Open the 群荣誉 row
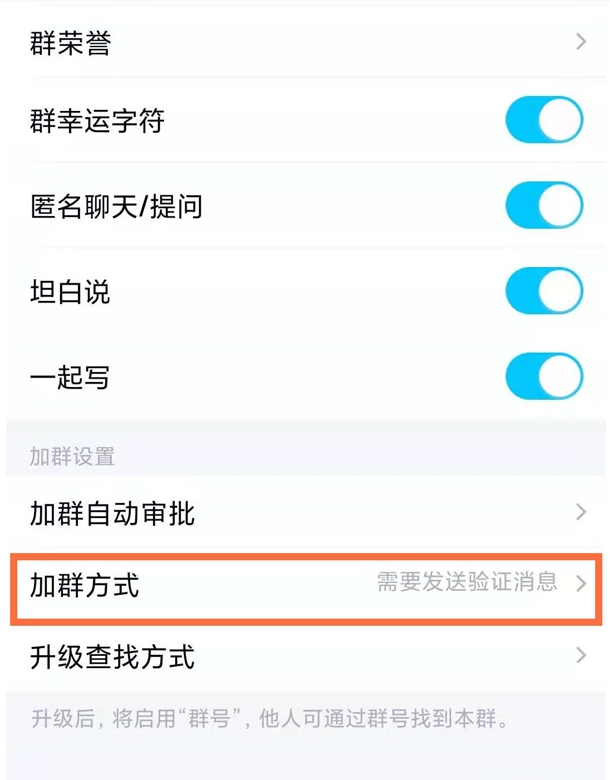This screenshot has height=780, width=610. click(305, 43)
